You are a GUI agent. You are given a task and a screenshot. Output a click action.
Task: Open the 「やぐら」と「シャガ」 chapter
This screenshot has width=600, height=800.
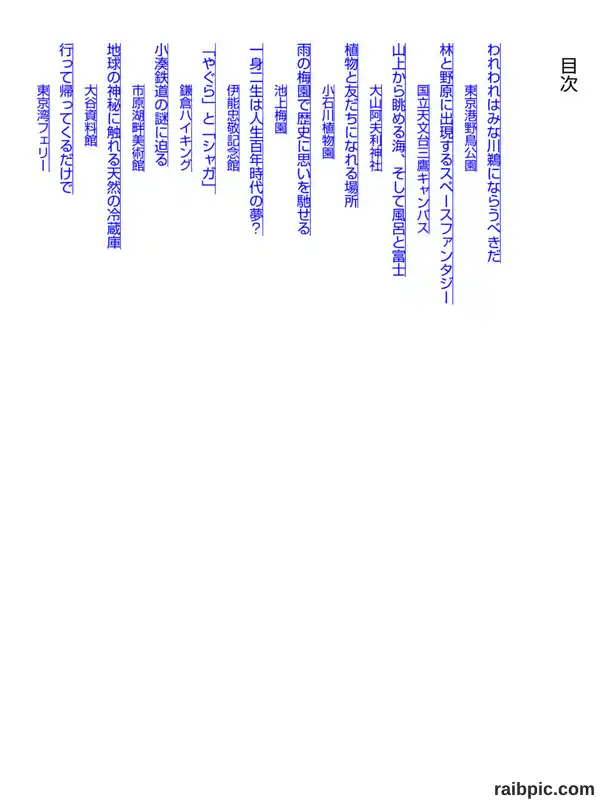(x=209, y=118)
